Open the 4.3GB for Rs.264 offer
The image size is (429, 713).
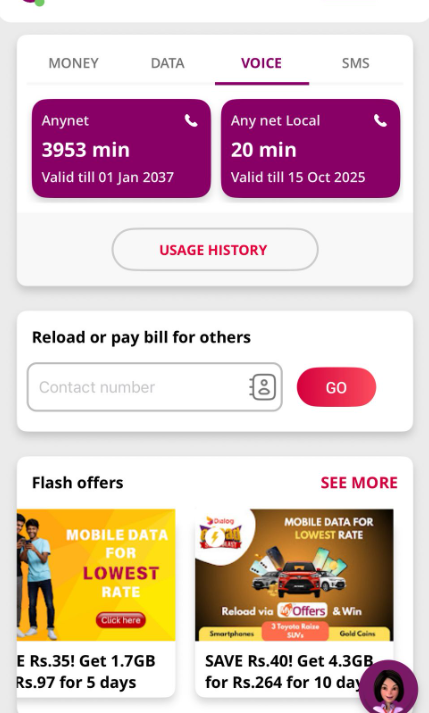(x=294, y=603)
